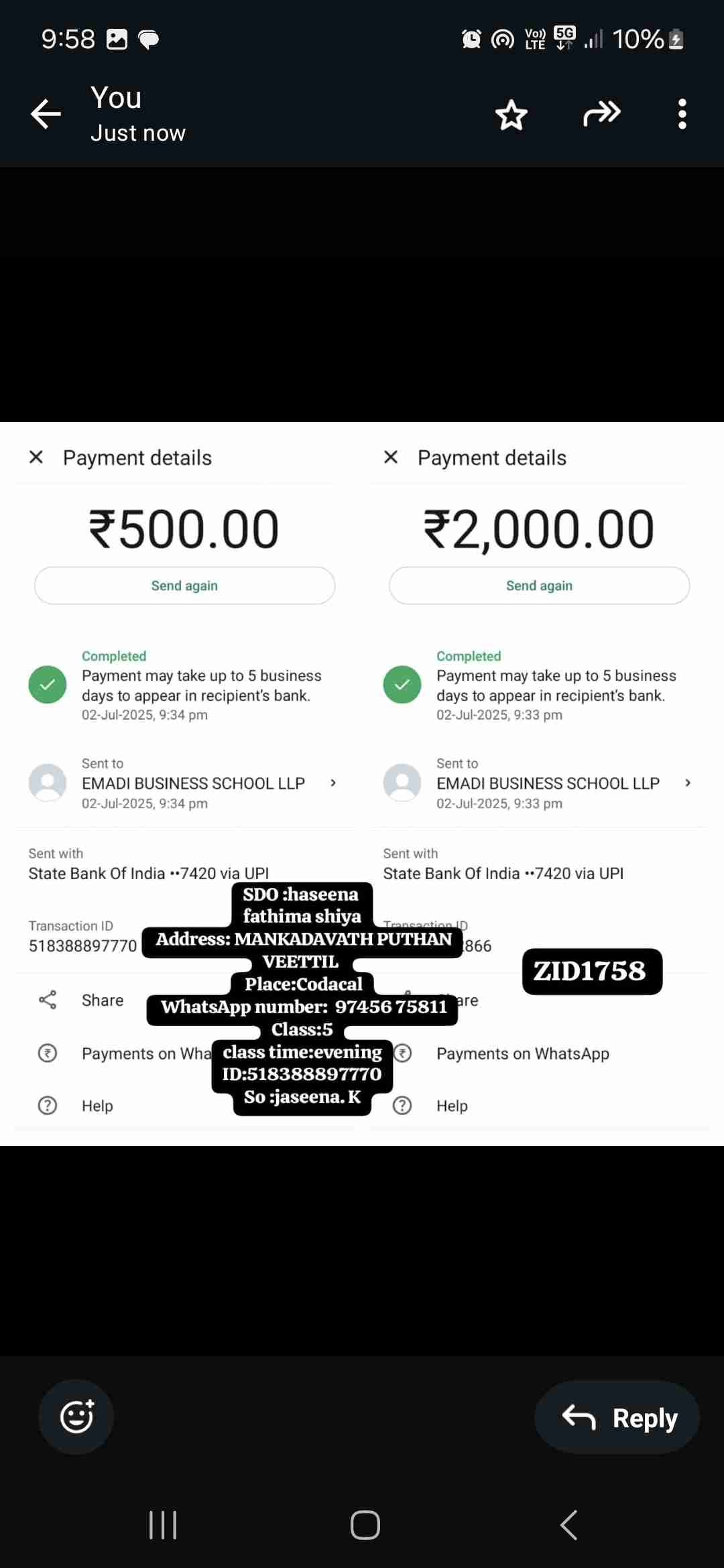Open recent apps from navigation bar
Viewport: 724px width, 1568px height.
[x=163, y=1525]
